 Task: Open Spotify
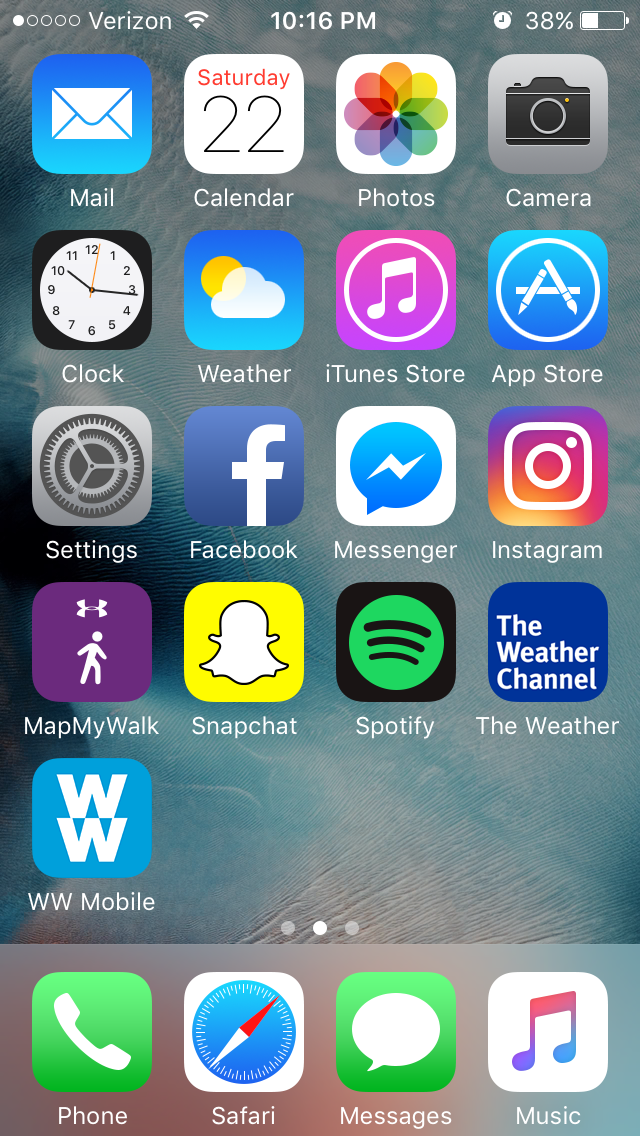(x=396, y=642)
